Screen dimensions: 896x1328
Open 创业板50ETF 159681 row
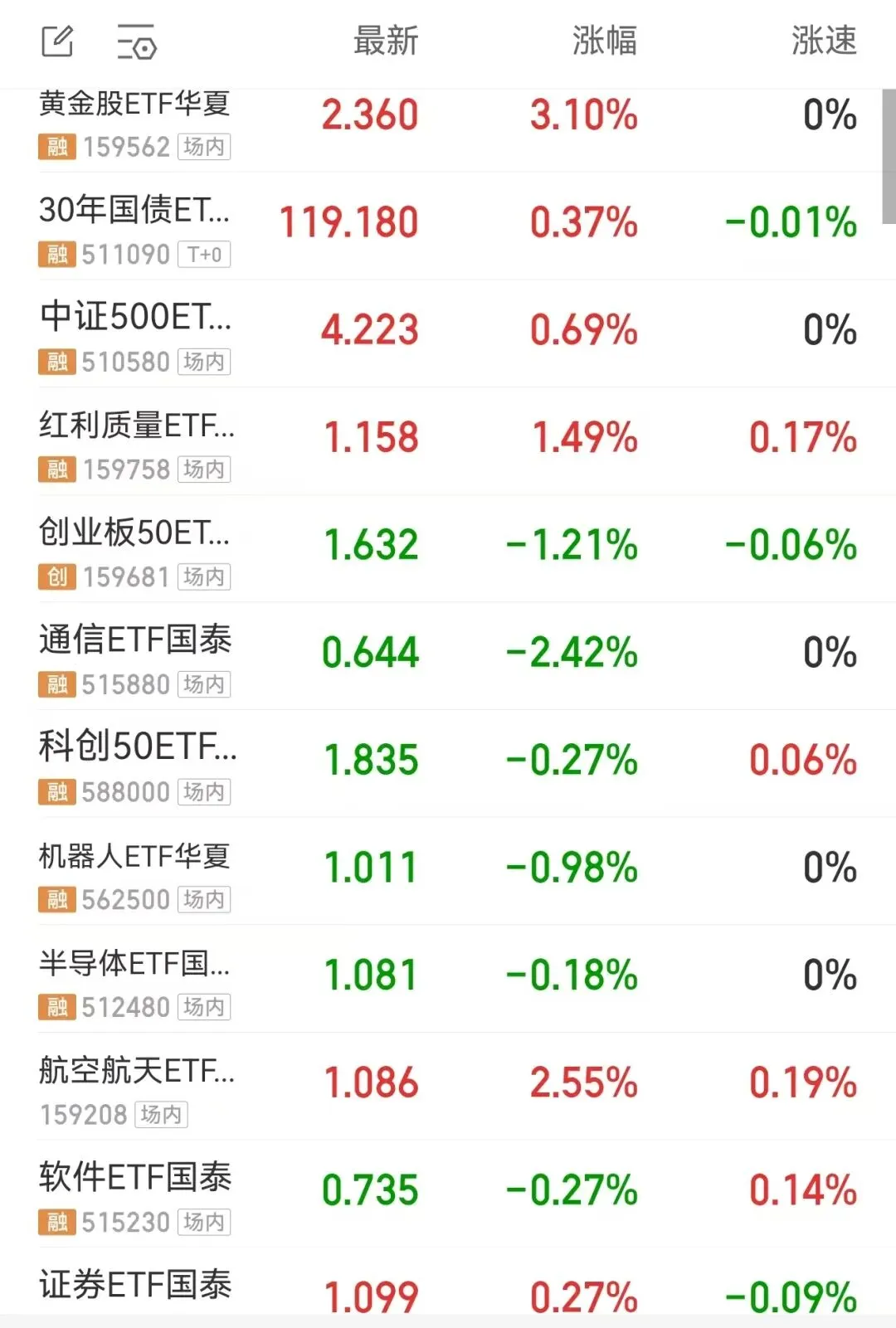(448, 548)
